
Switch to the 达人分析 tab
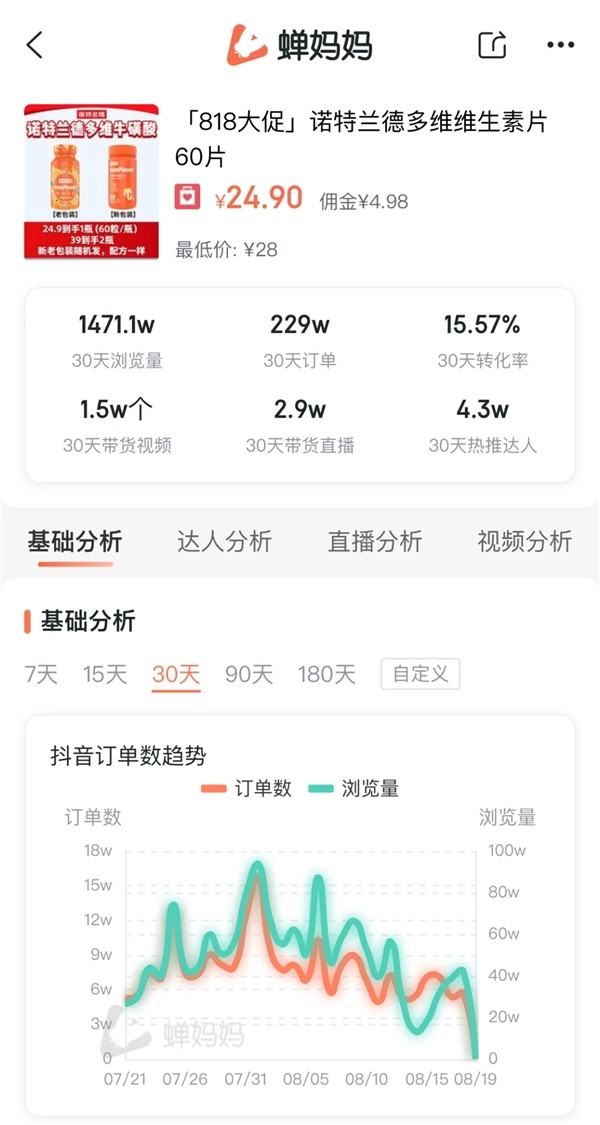225,541
